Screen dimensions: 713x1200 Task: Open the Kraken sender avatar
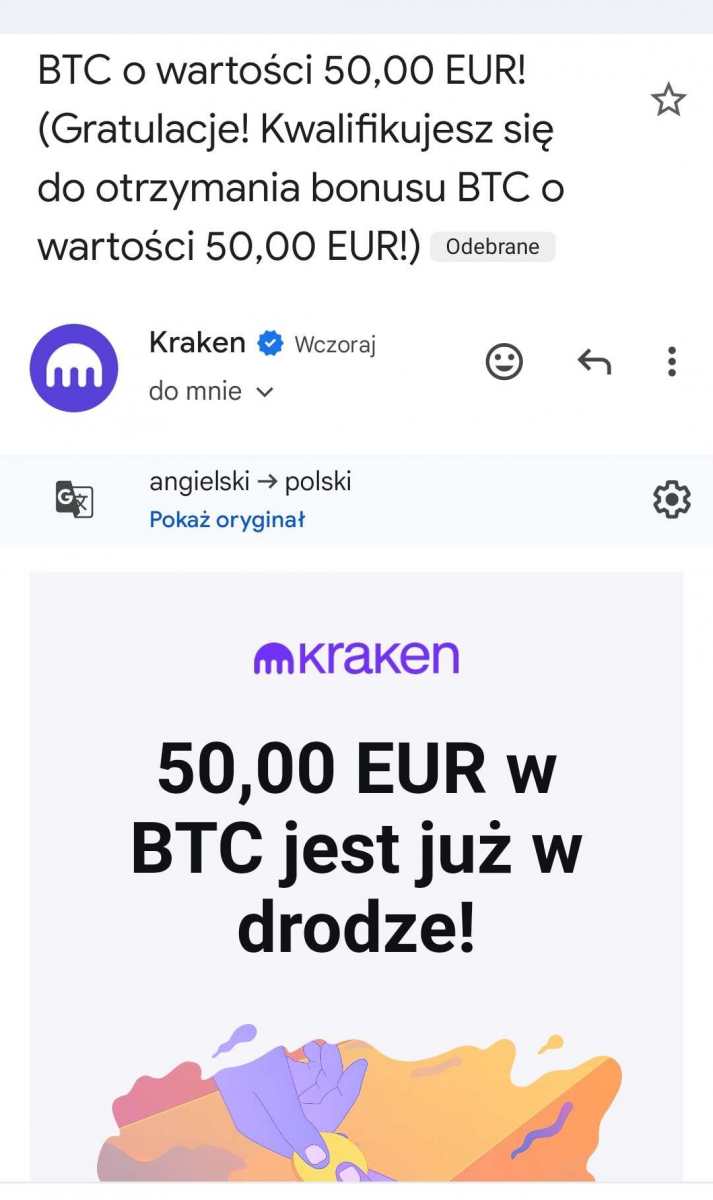pyautogui.click(x=74, y=367)
